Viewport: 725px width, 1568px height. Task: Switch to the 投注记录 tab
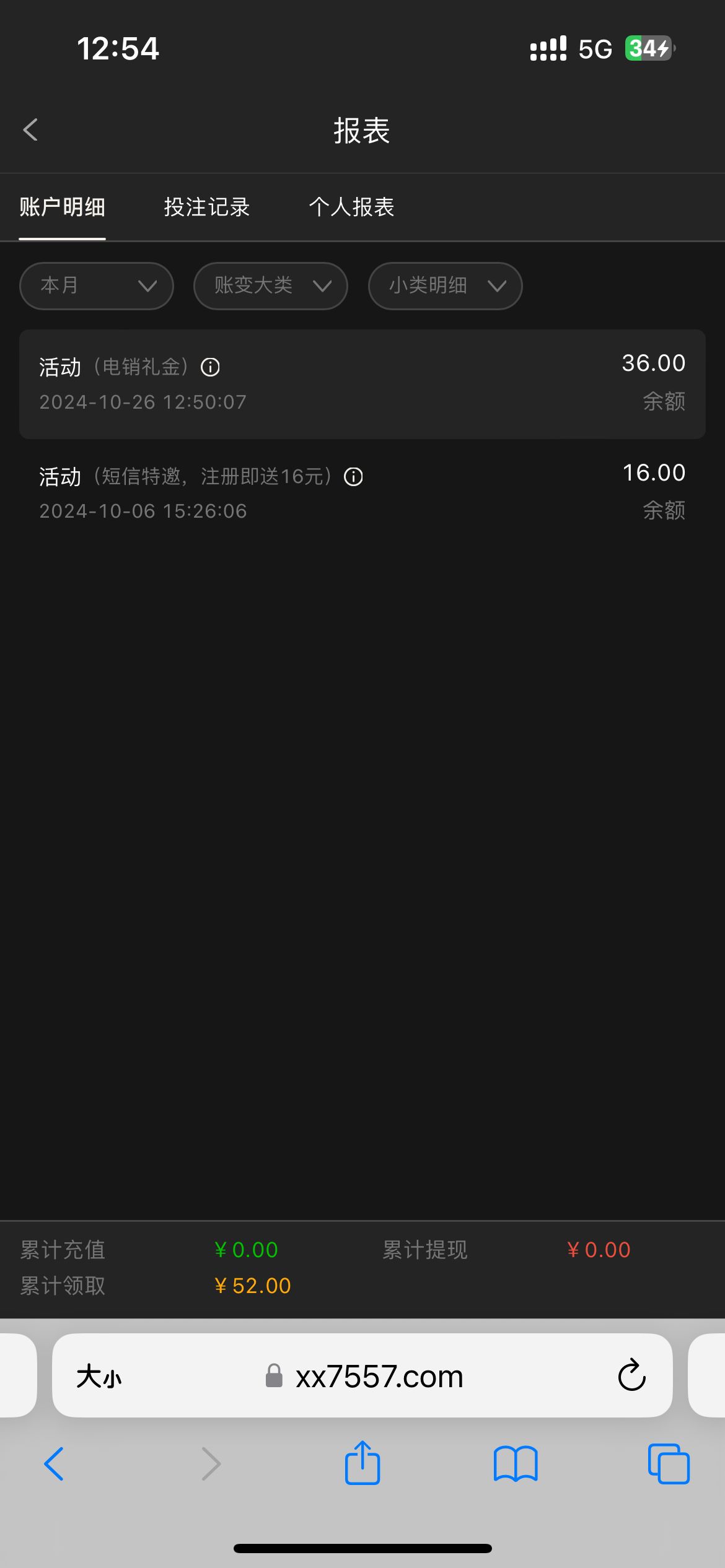point(206,207)
